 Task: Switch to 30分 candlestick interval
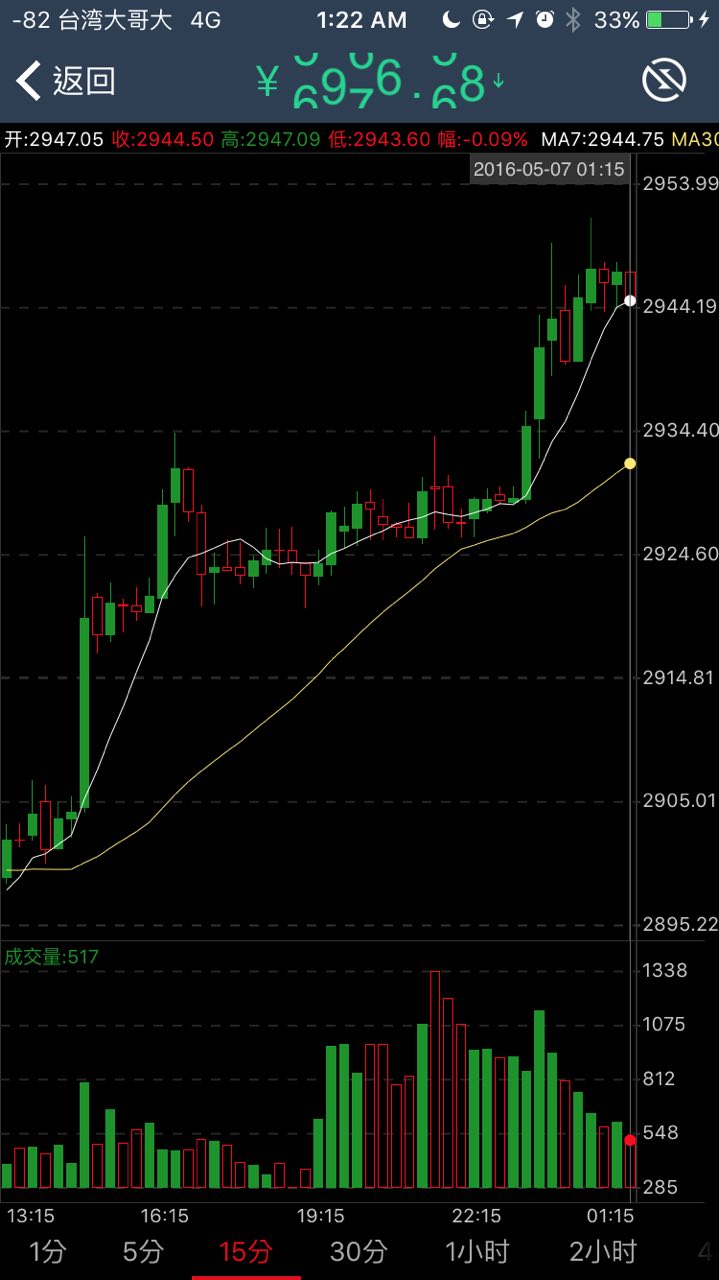pyautogui.click(x=359, y=1250)
